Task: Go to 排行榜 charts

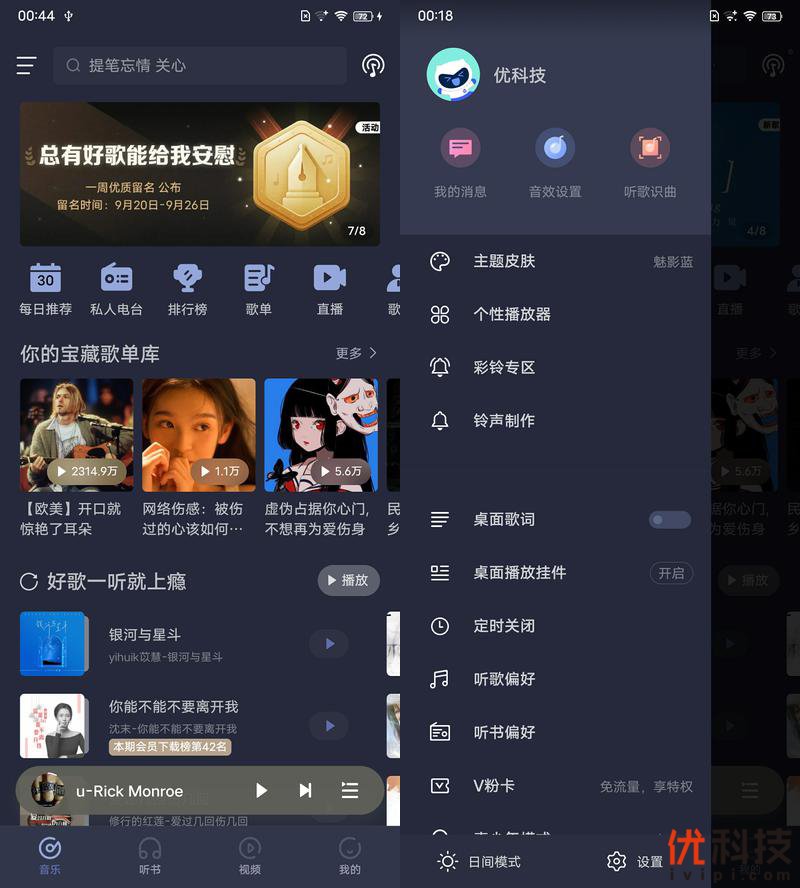Action: pos(187,289)
